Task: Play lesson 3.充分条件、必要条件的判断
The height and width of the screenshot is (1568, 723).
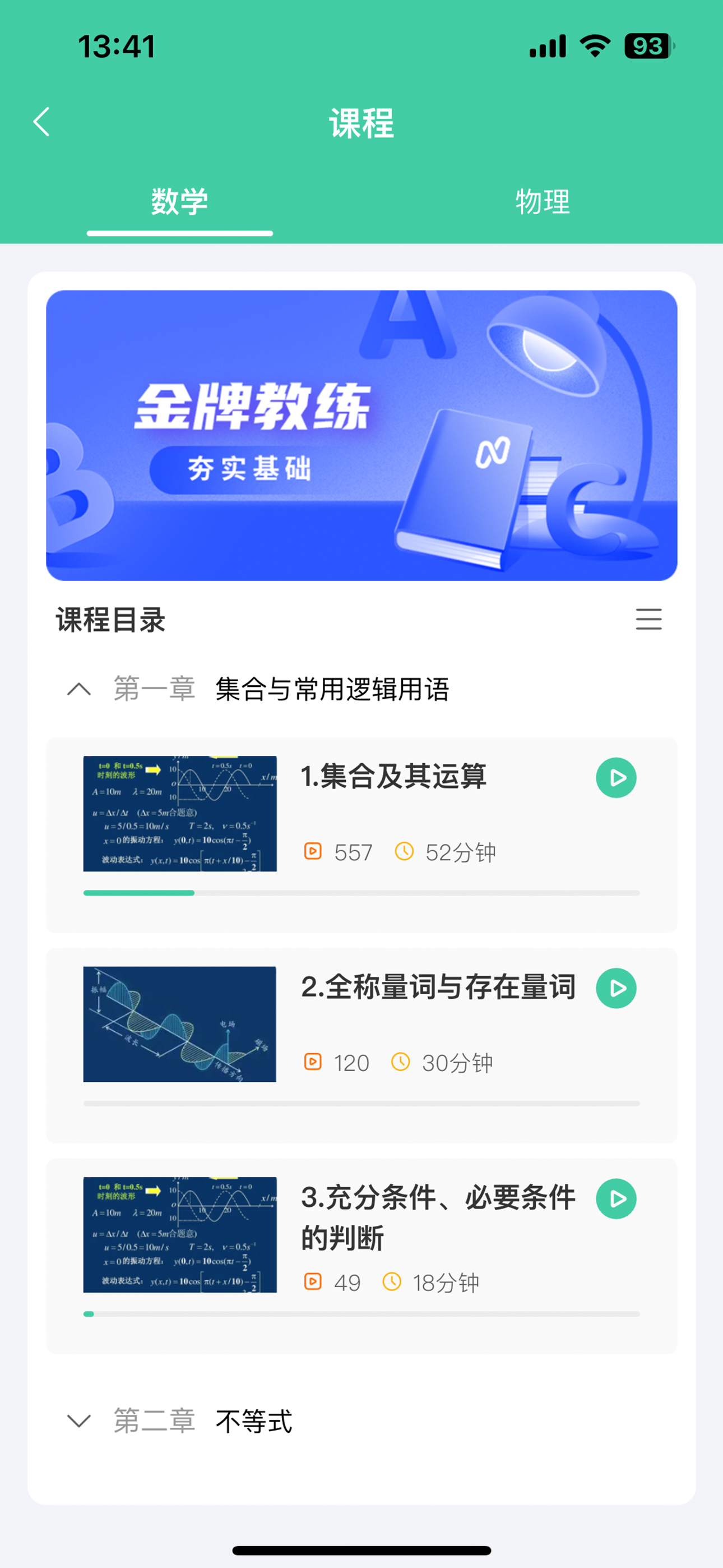Action: pyautogui.click(x=616, y=1198)
